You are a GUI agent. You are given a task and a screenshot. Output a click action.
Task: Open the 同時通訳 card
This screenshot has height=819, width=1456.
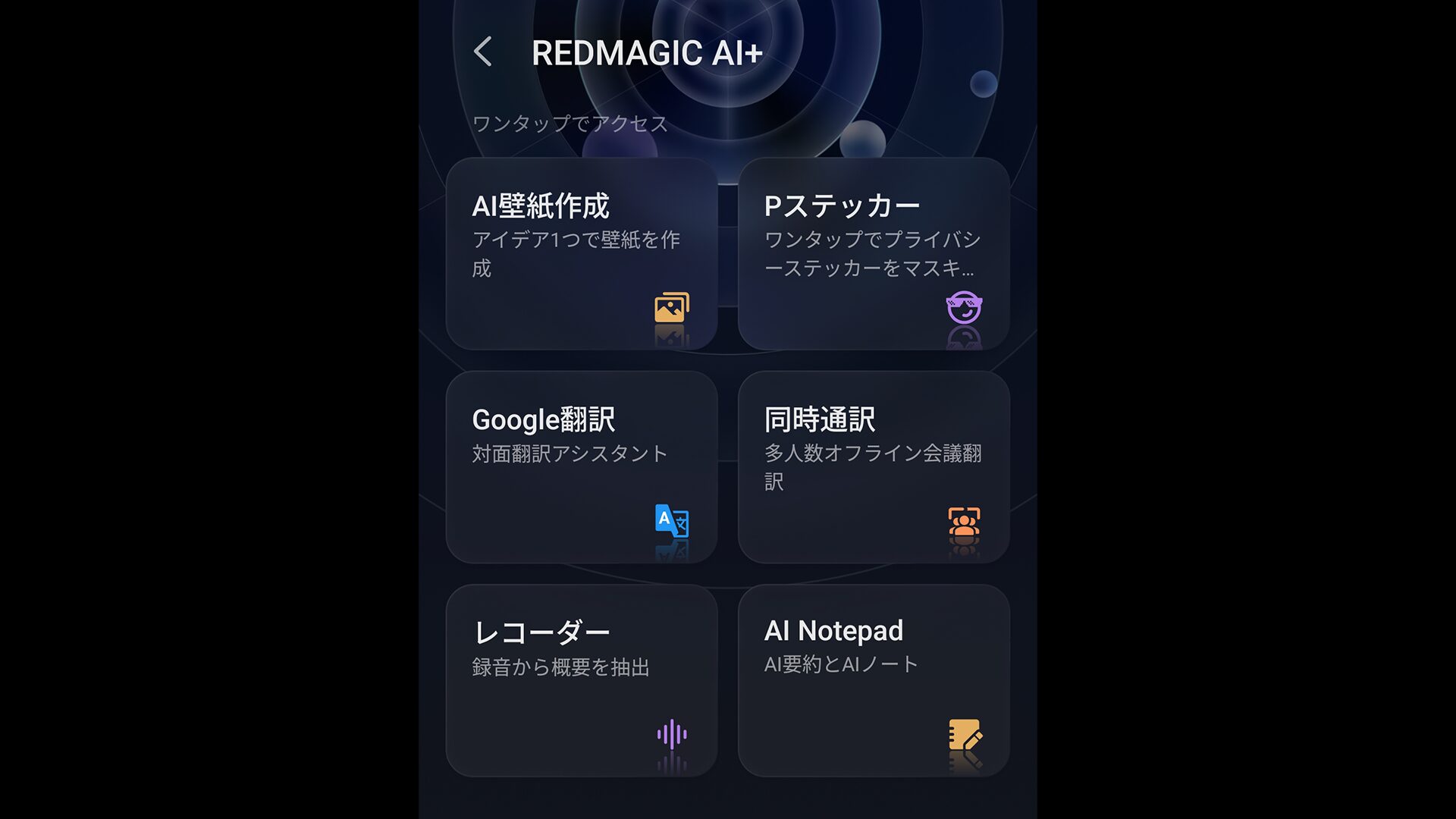pos(874,467)
